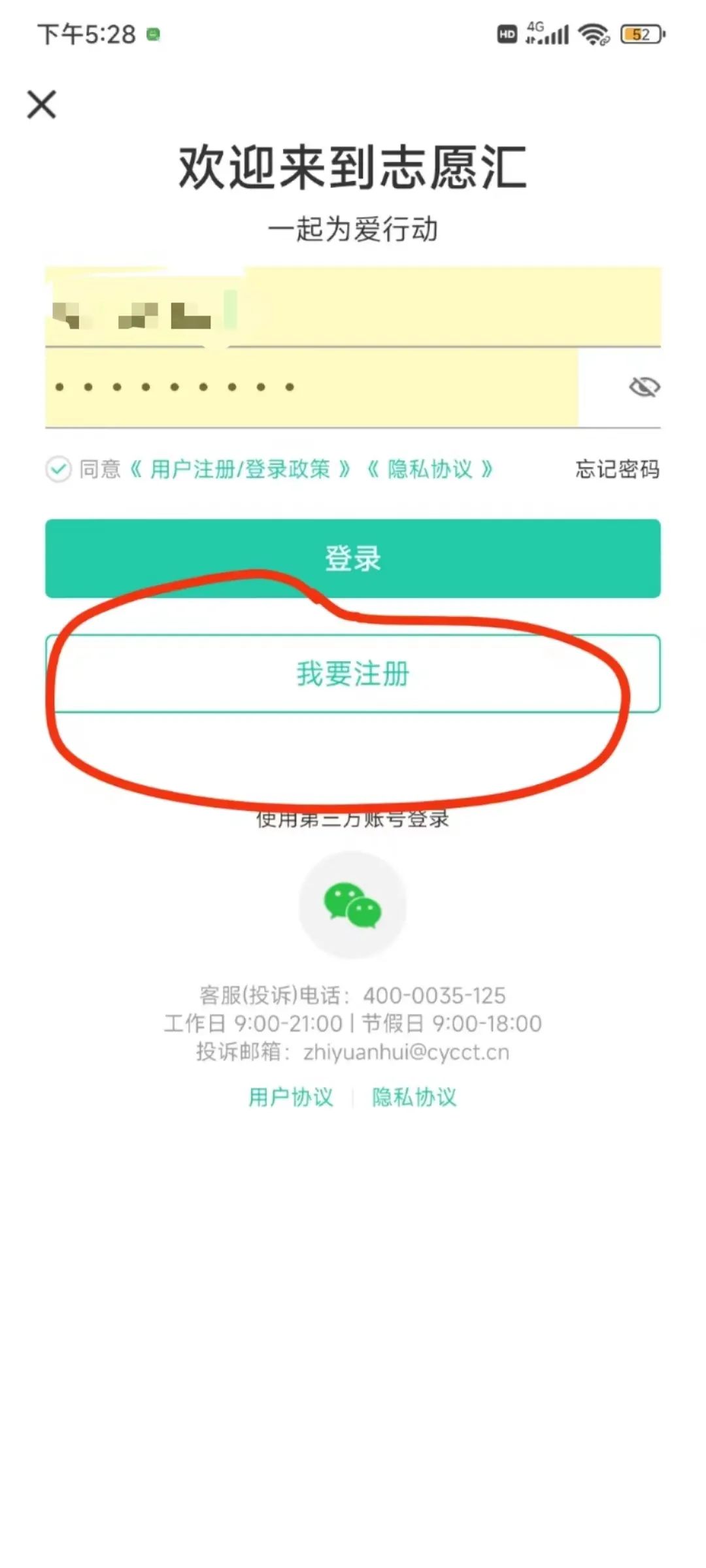Close the login screen
Screen dimensions: 706x1568
pos(42,105)
